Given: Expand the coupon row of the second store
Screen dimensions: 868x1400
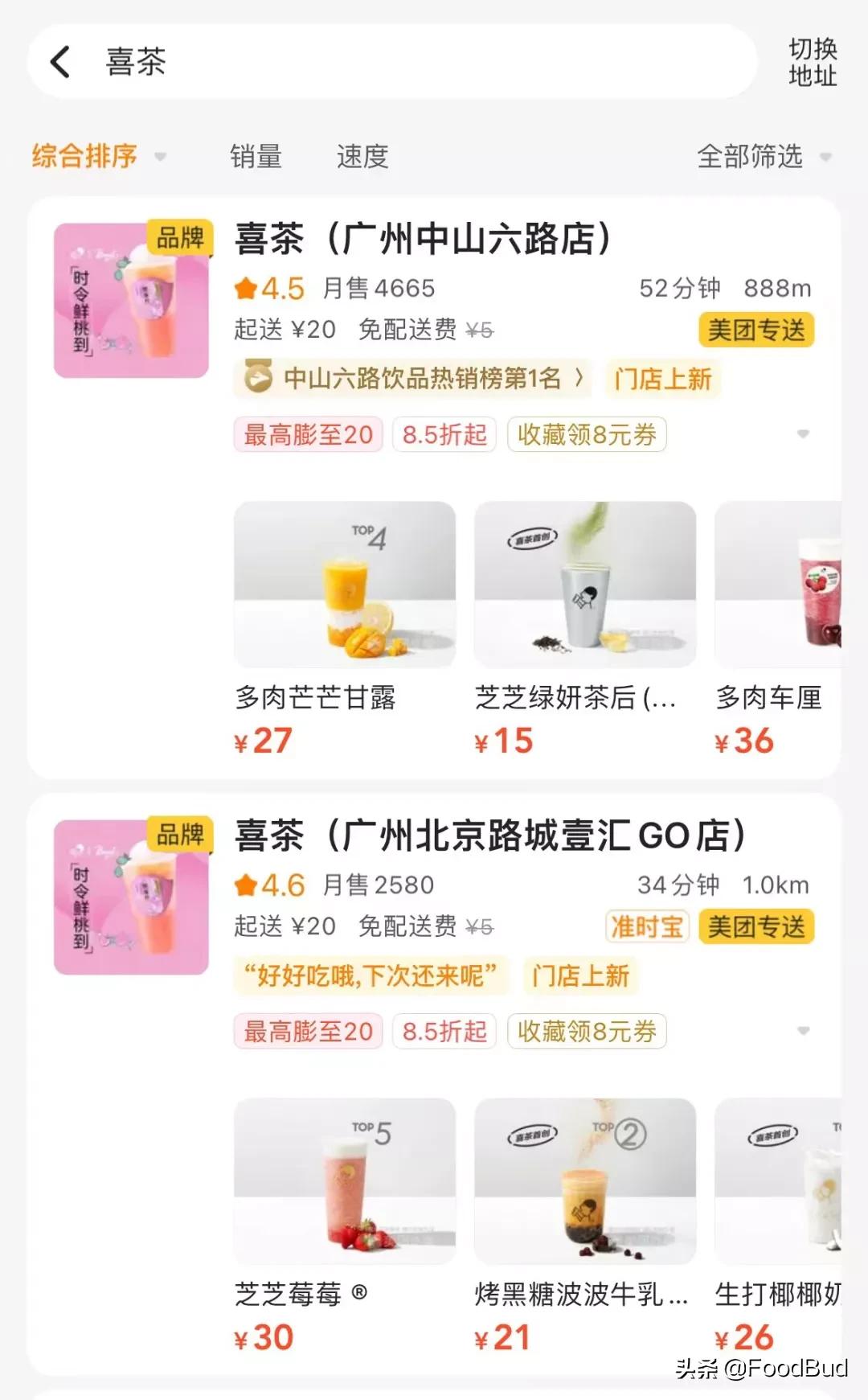Looking at the screenshot, I should click(805, 1031).
